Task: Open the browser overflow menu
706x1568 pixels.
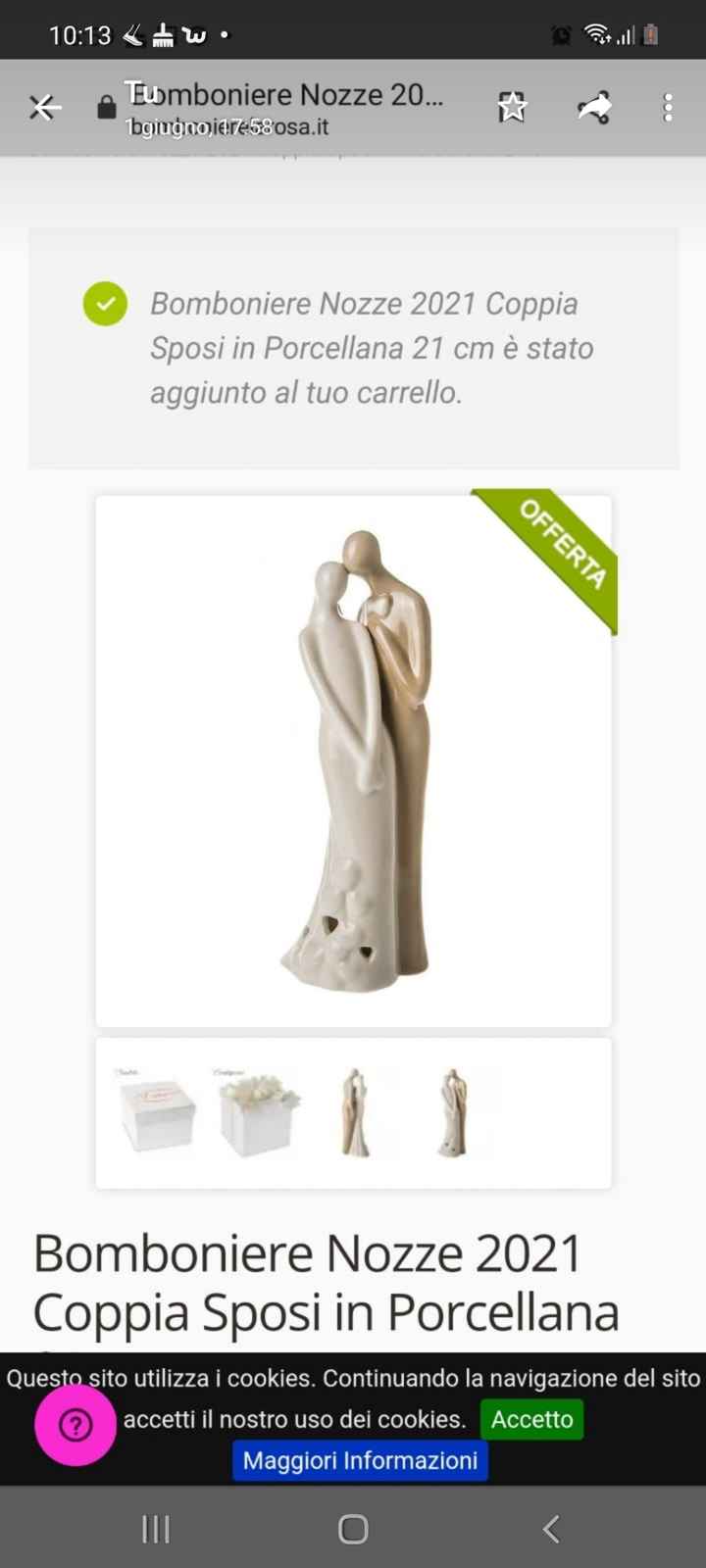Action: 668,108
